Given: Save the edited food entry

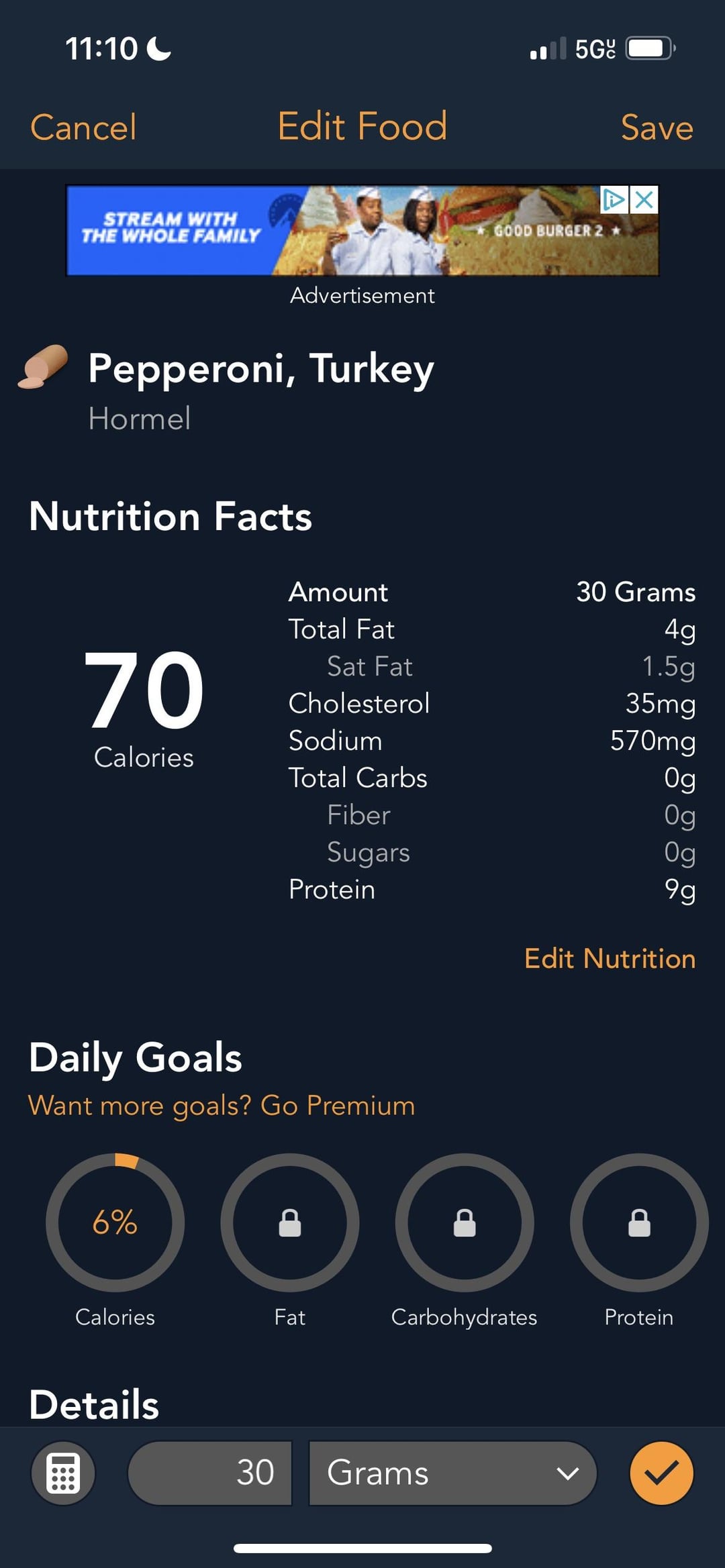Looking at the screenshot, I should 657,127.
